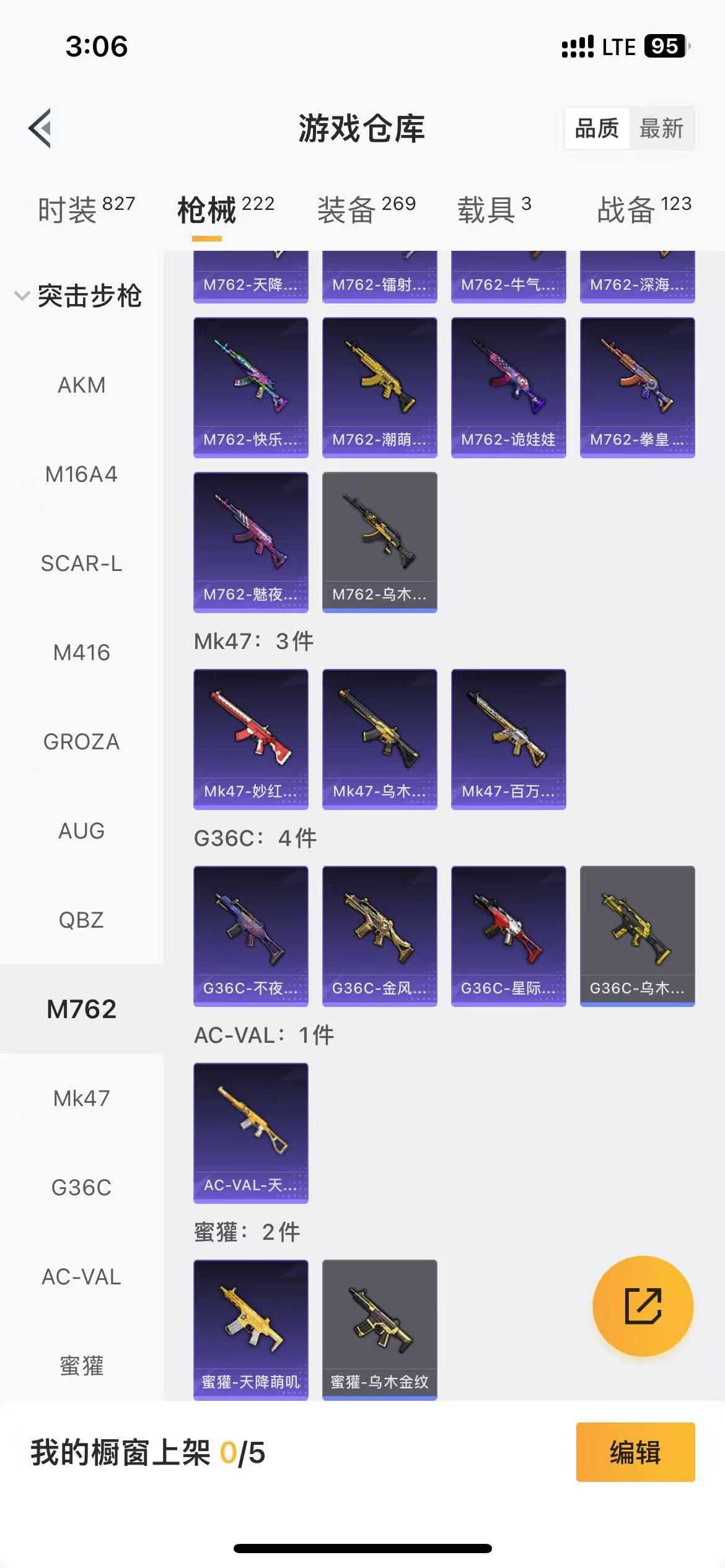The width and height of the screenshot is (725, 1568).
Task: Select SCAR-L in the sidebar
Action: coord(81,564)
